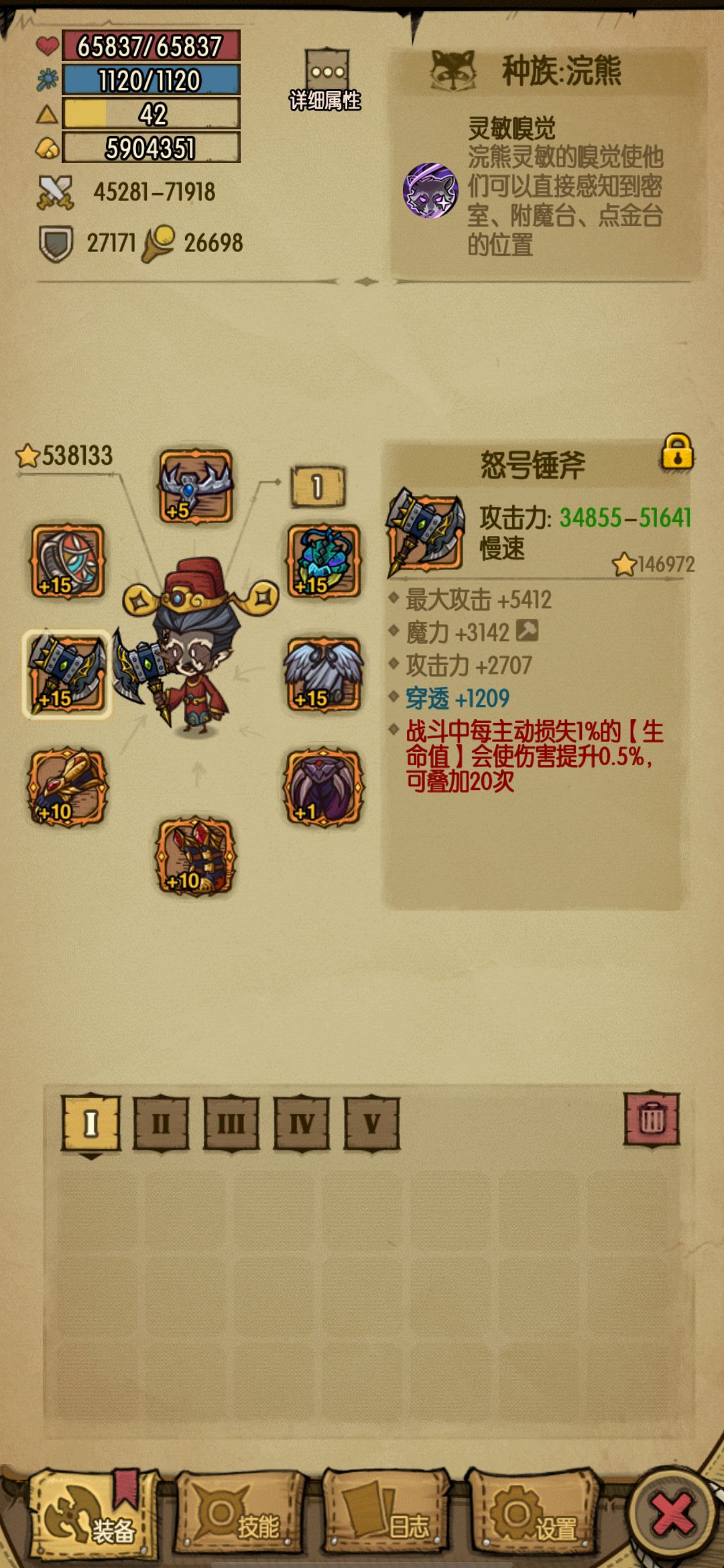The height and width of the screenshot is (1568, 724).
Task: Select the +10 boots equipment slot
Action: click(196, 856)
